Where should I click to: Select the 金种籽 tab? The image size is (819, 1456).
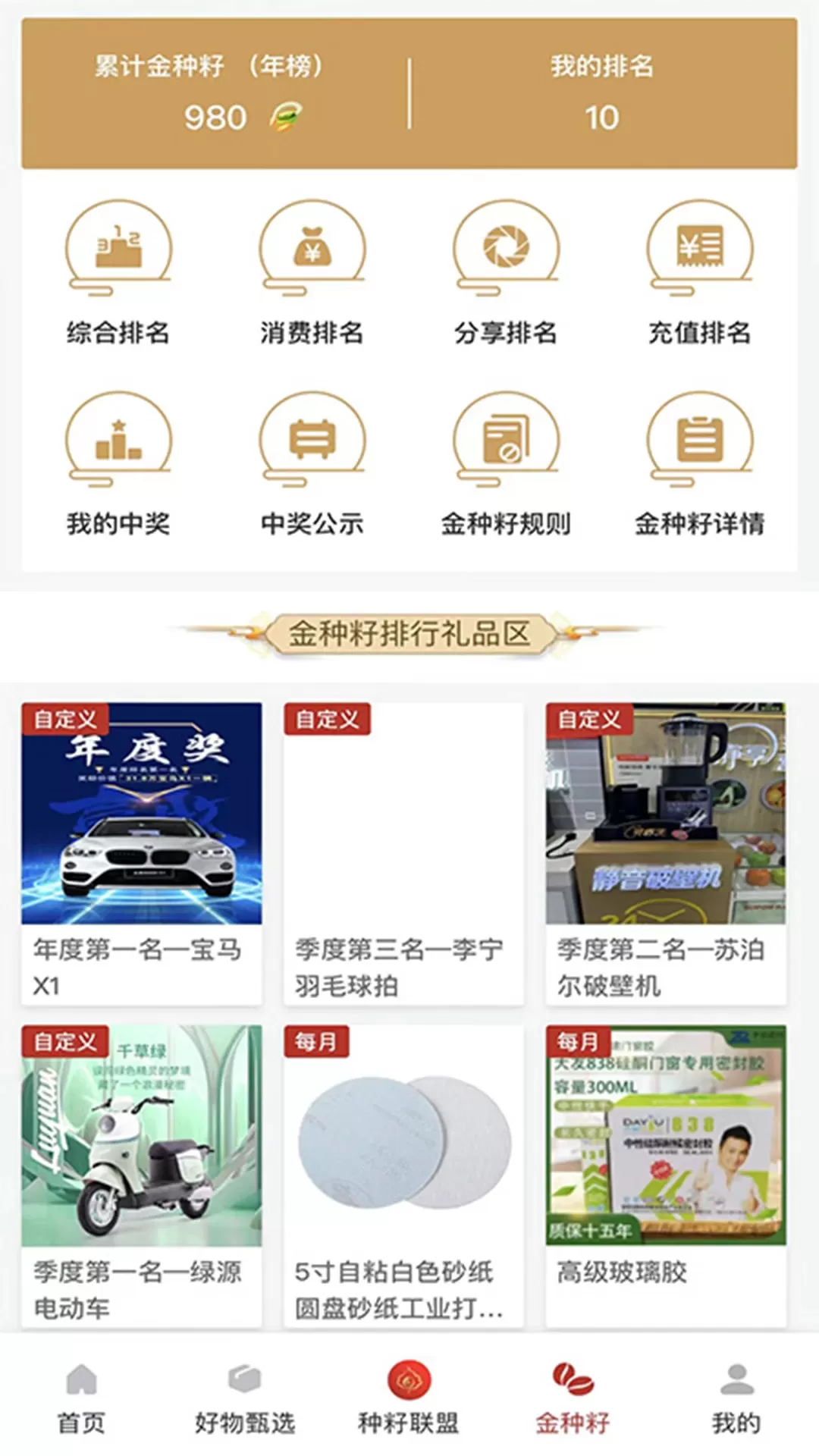tap(573, 1398)
